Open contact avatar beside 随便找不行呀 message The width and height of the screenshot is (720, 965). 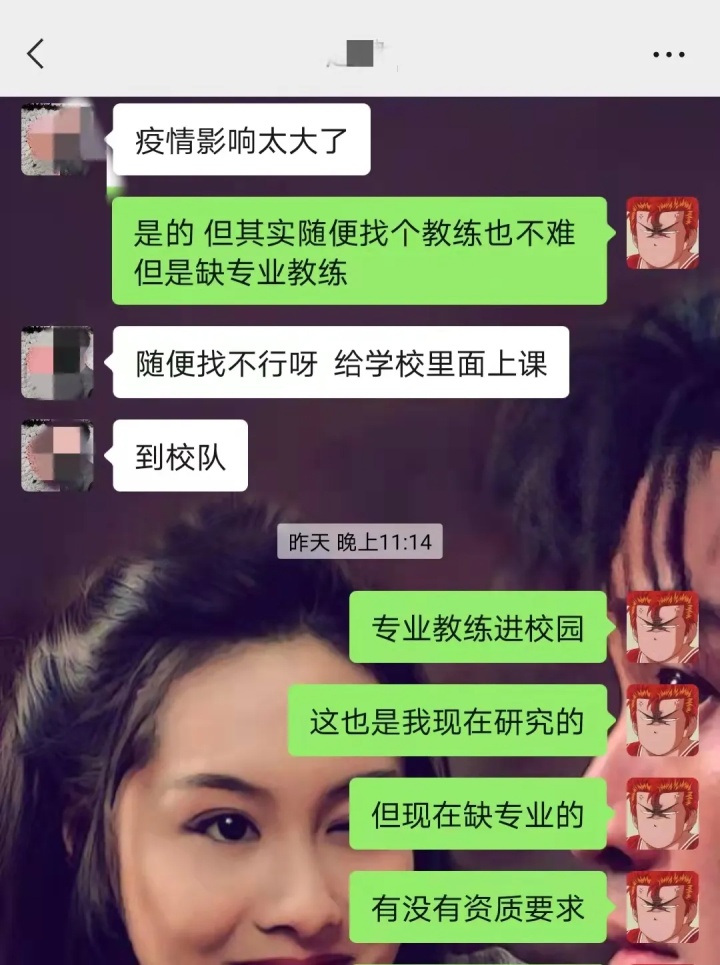57,362
